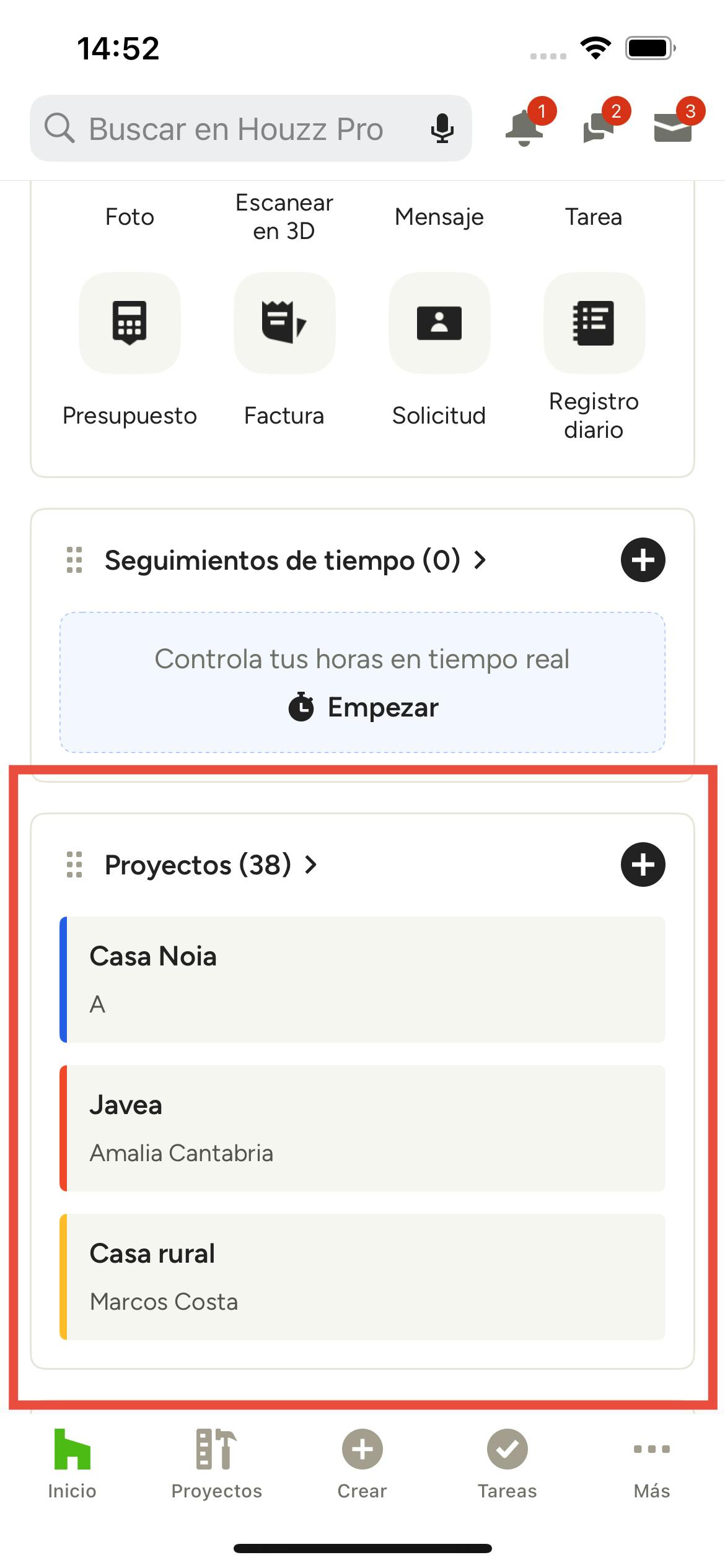Image resolution: width=725 pixels, height=1568 pixels.
Task: Open the Proyectos (38) list
Action: tap(211, 865)
